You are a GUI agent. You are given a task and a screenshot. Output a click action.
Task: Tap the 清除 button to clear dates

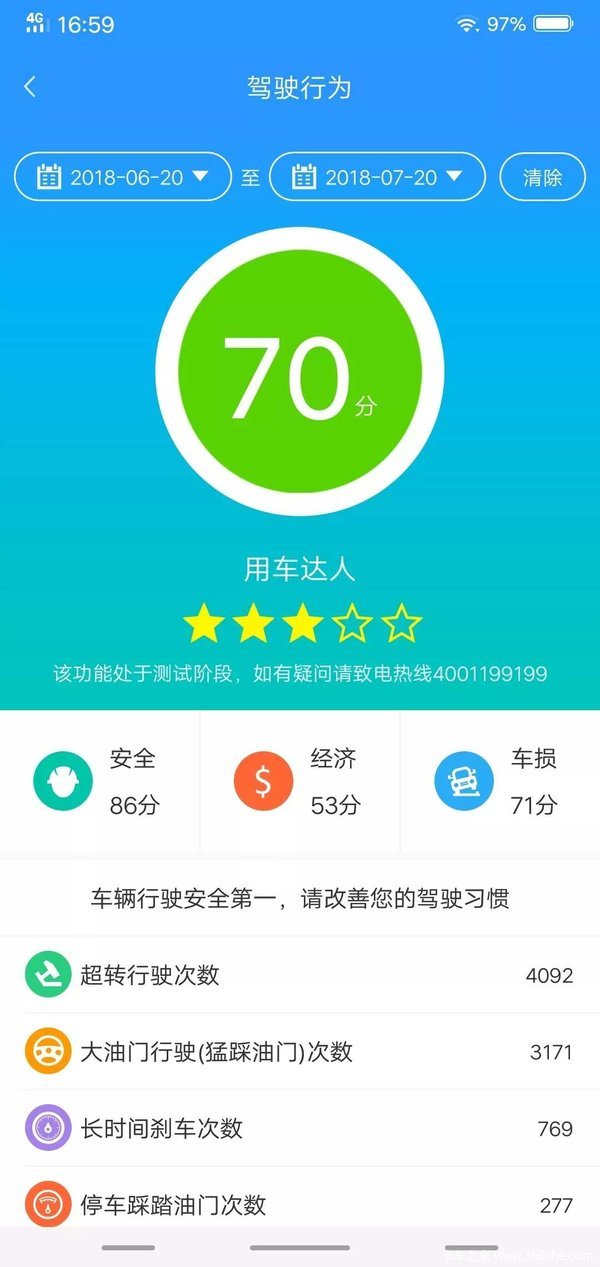click(542, 177)
